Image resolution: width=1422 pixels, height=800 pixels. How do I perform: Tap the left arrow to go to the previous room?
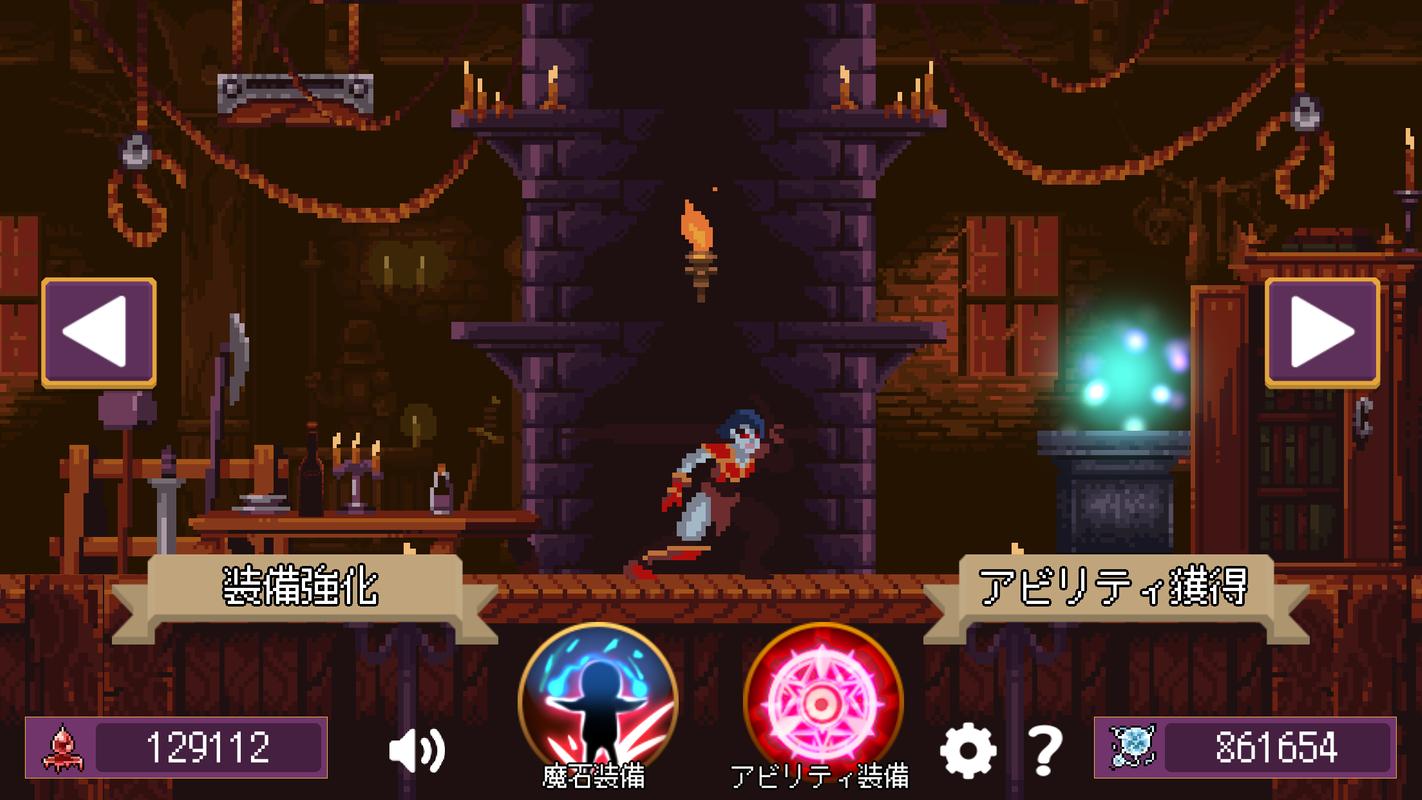pos(98,332)
